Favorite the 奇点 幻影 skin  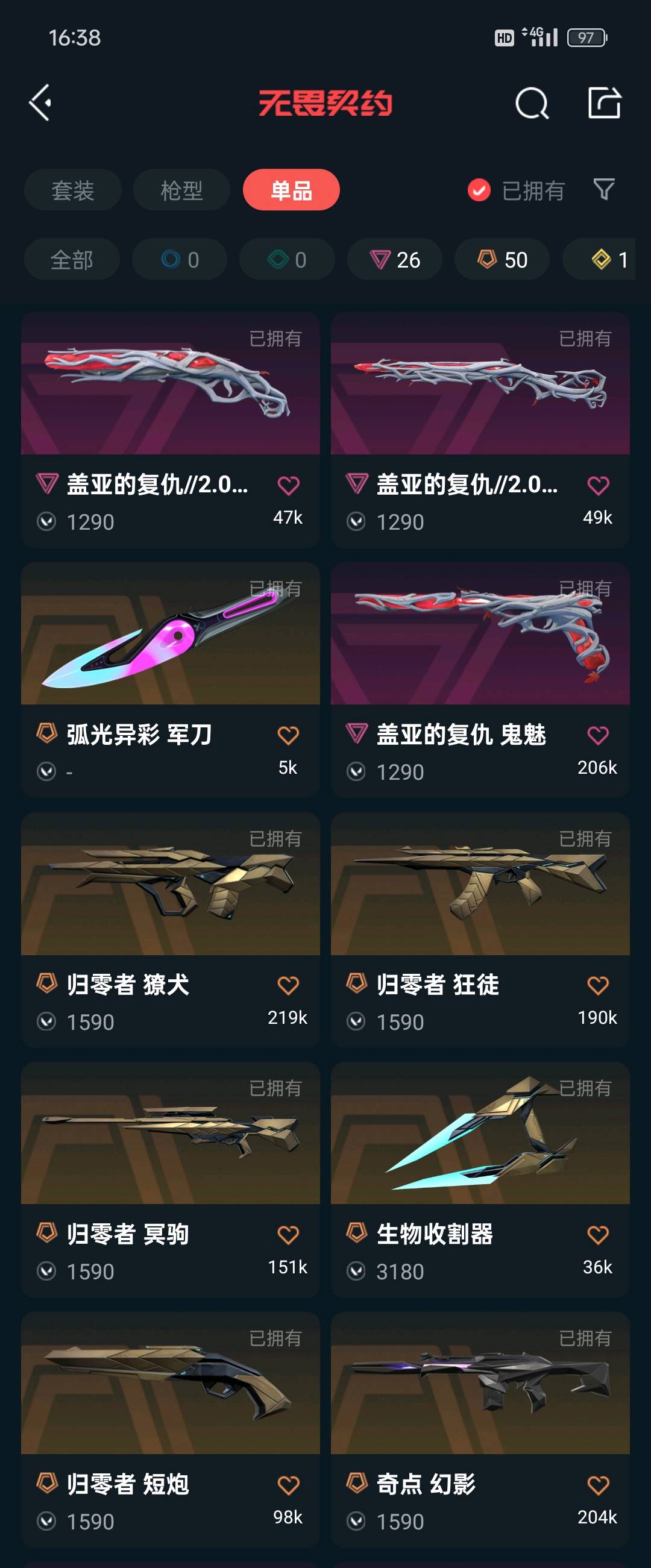click(598, 1485)
